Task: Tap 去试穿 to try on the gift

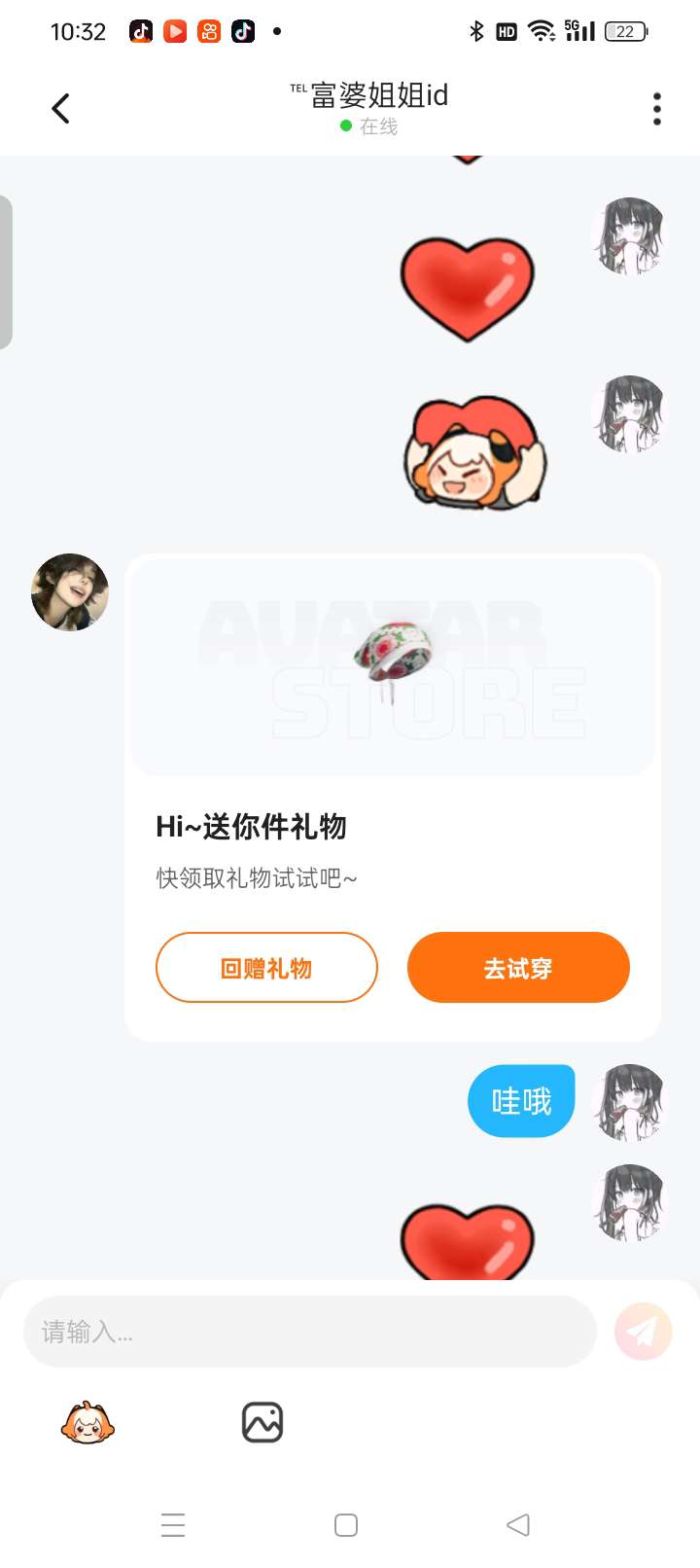Action: pyautogui.click(x=518, y=968)
